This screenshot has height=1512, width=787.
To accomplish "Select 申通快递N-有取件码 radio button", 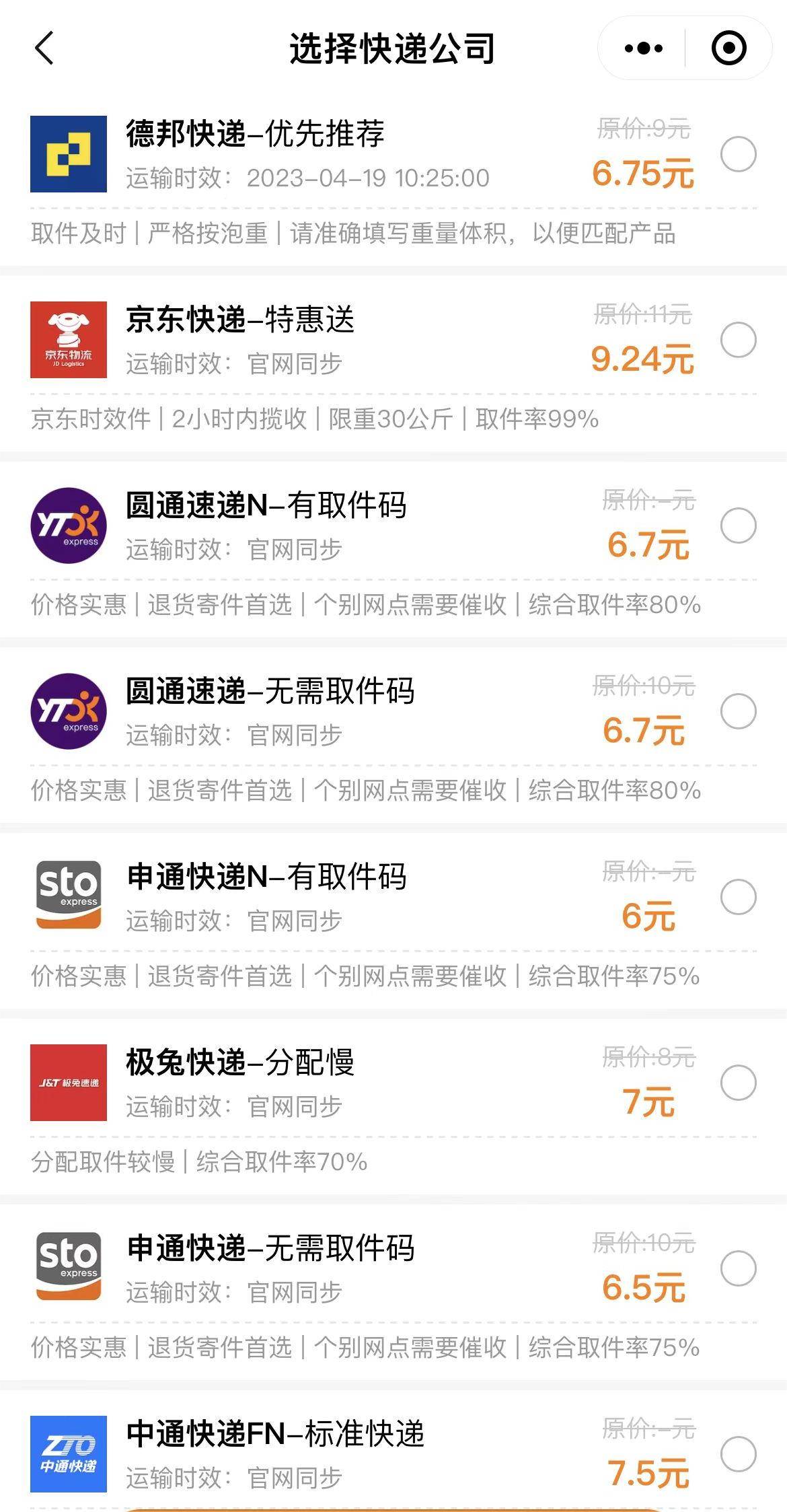I will [x=739, y=897].
